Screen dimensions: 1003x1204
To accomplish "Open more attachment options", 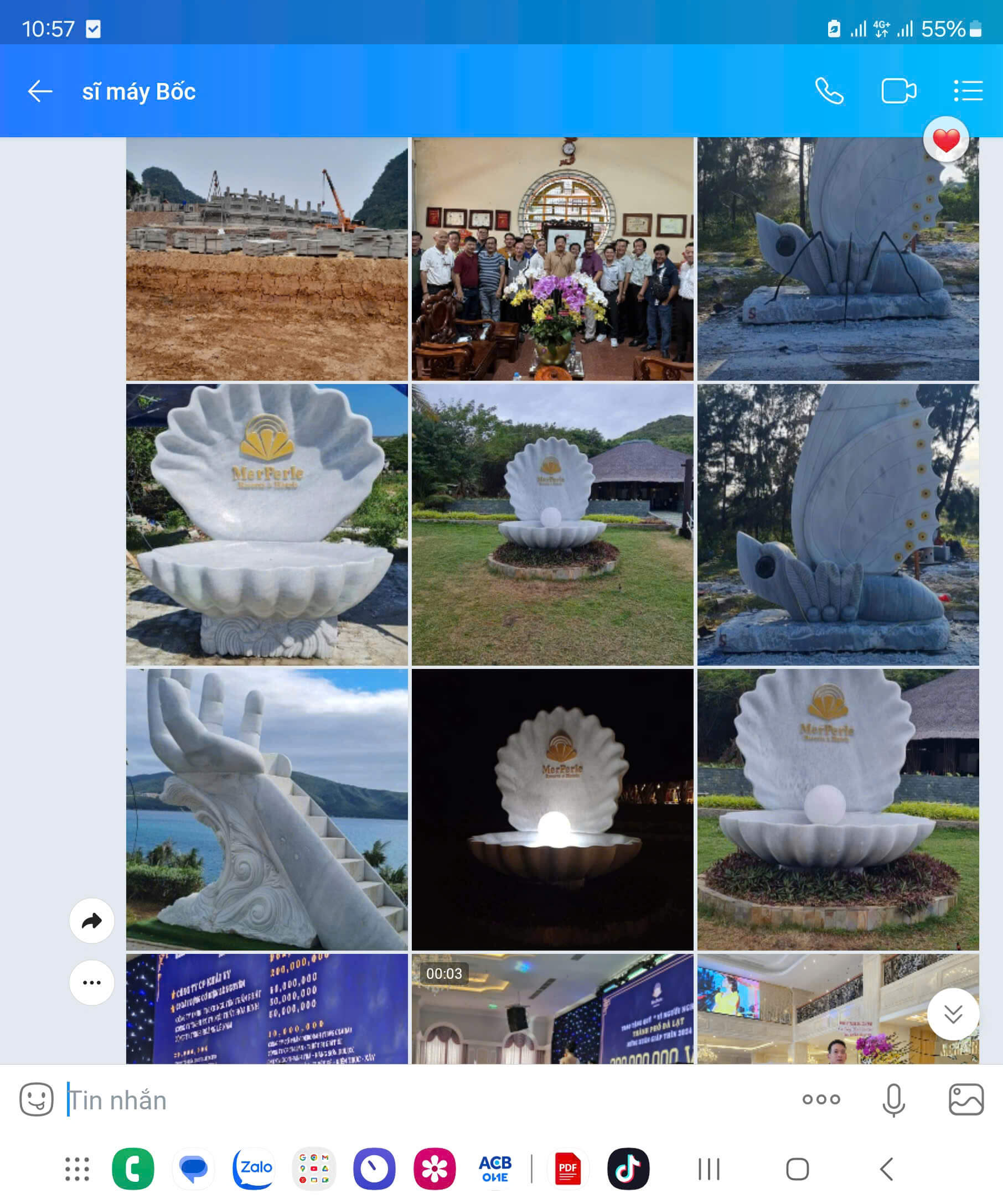I will point(821,1099).
